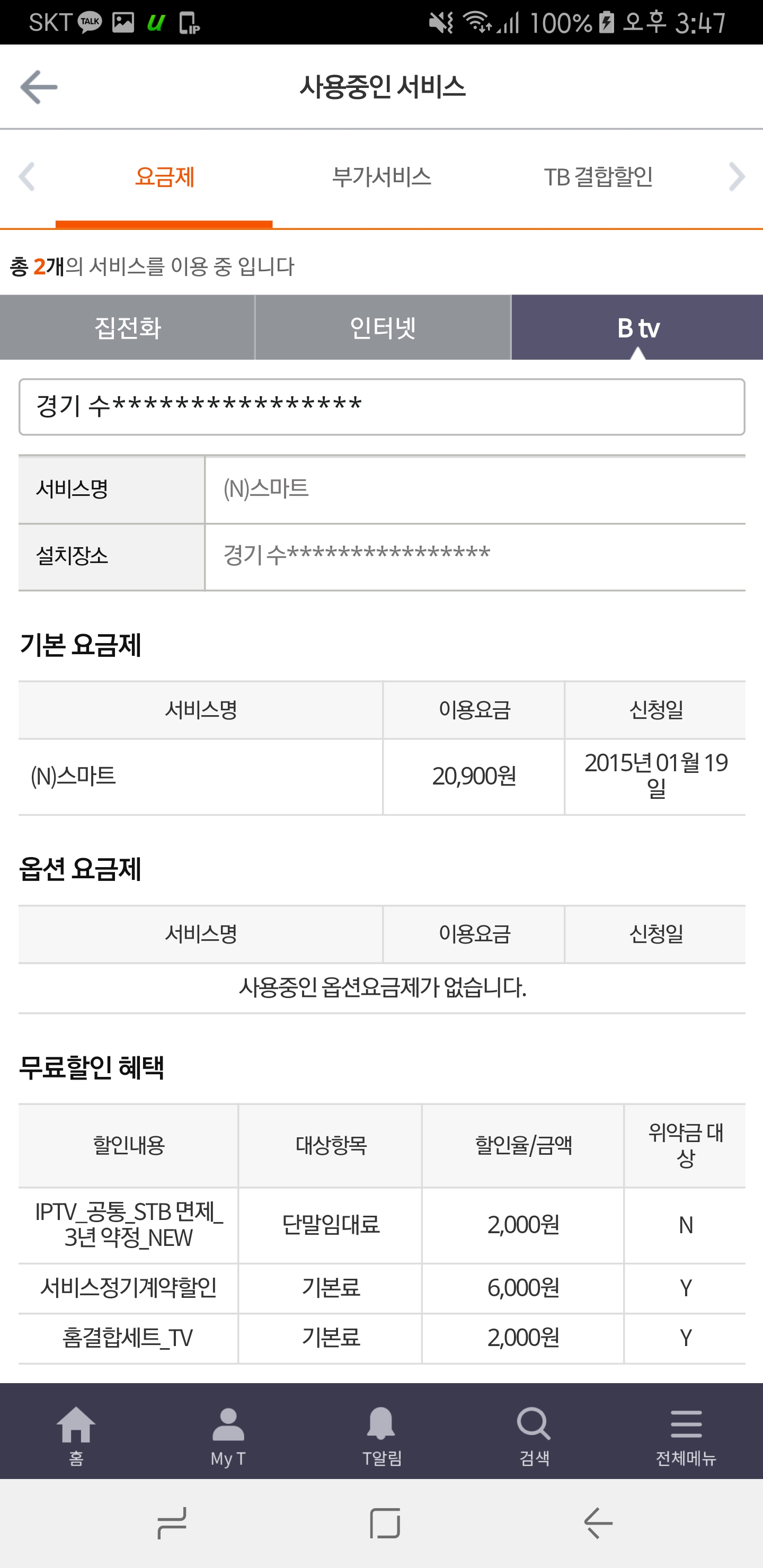
Task: Show next tabs with right chevron
Action: tap(736, 177)
